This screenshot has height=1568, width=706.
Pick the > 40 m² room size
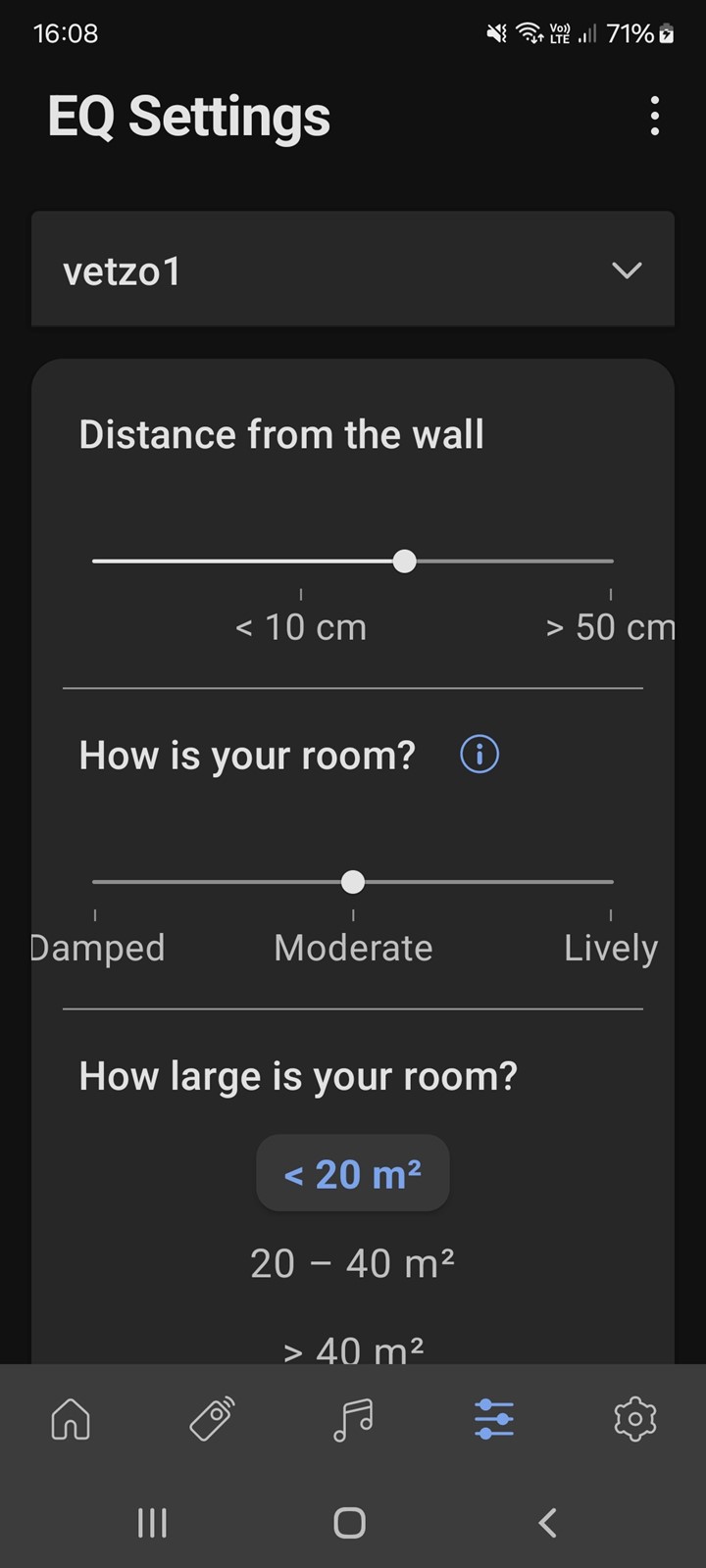point(353,1350)
